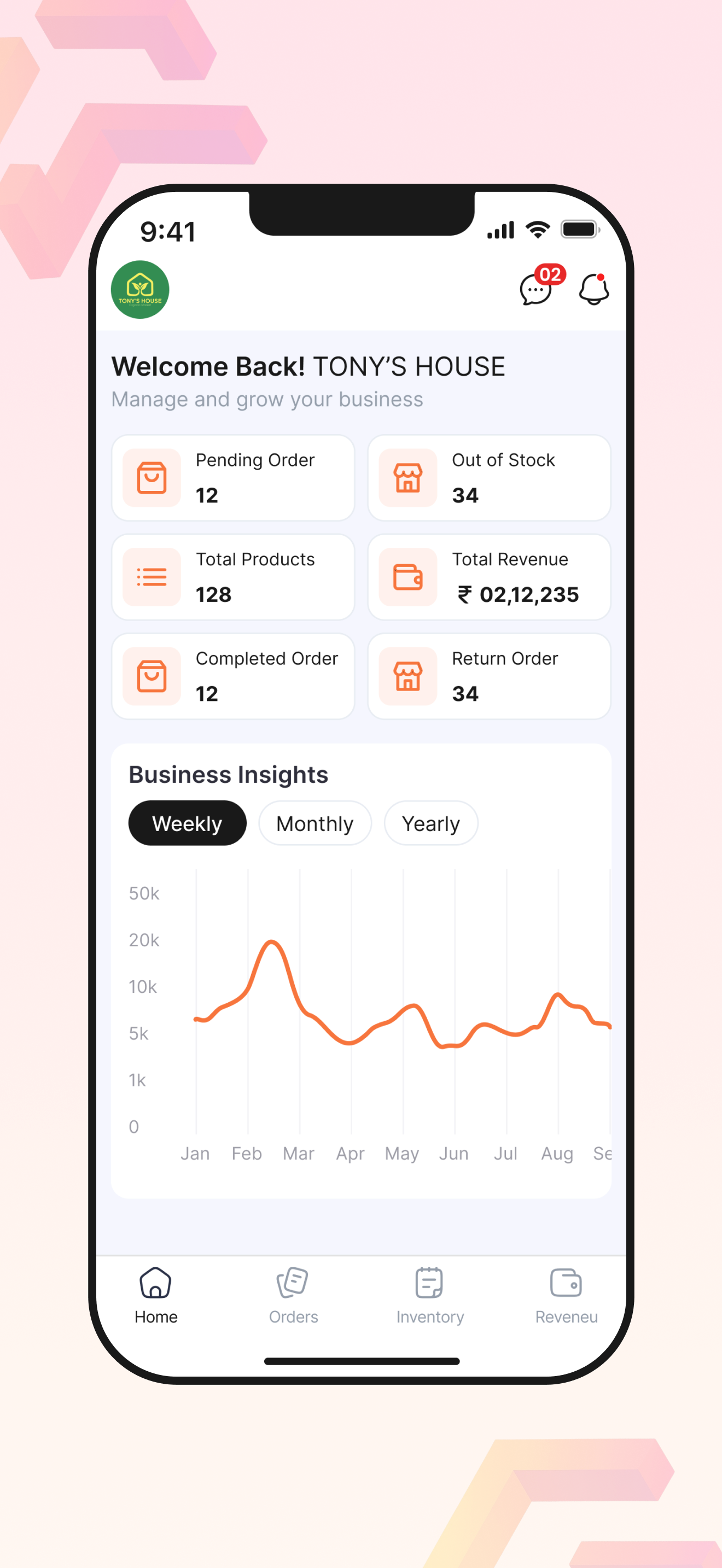Select the Weekly insights filter

[x=187, y=823]
